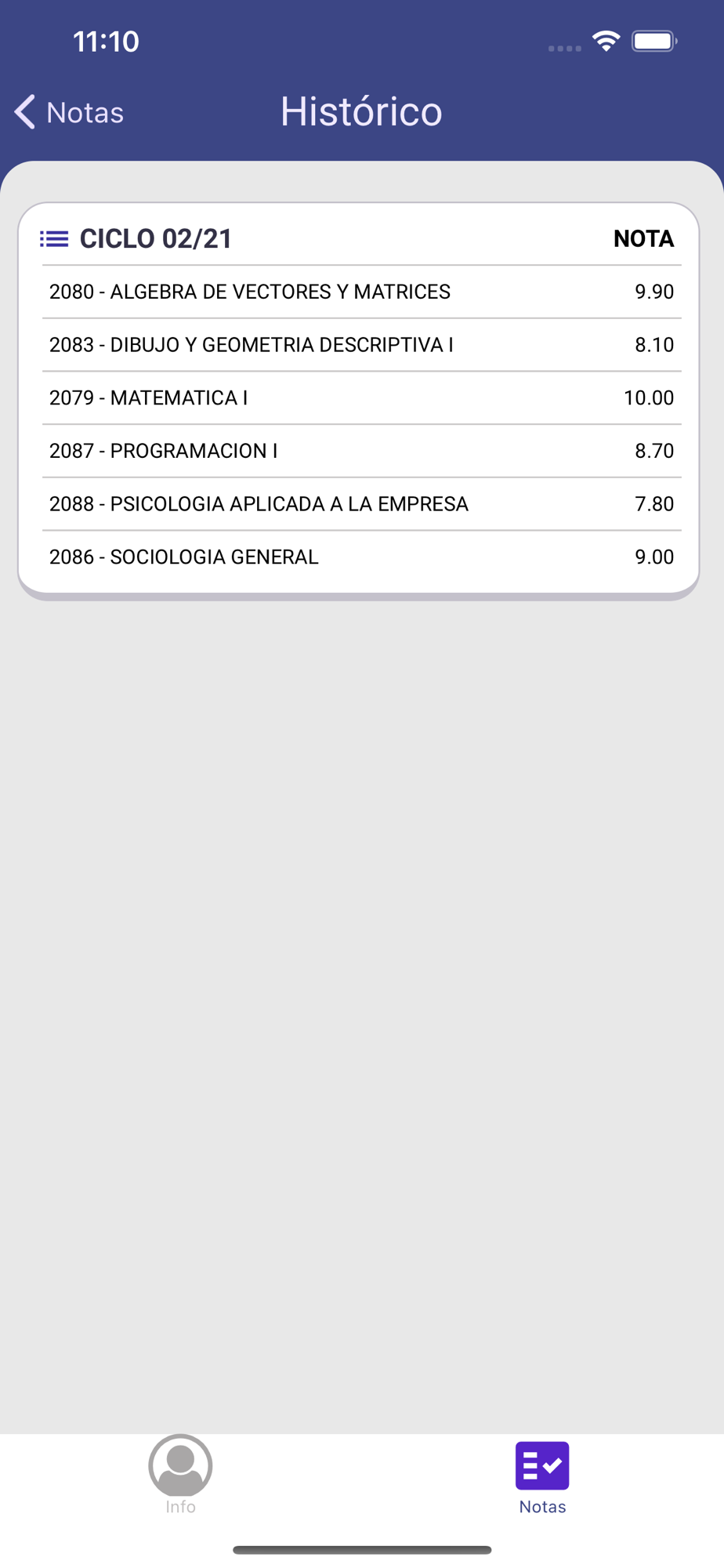Open the Notas tab
The height and width of the screenshot is (1568, 724).
[x=542, y=1475]
